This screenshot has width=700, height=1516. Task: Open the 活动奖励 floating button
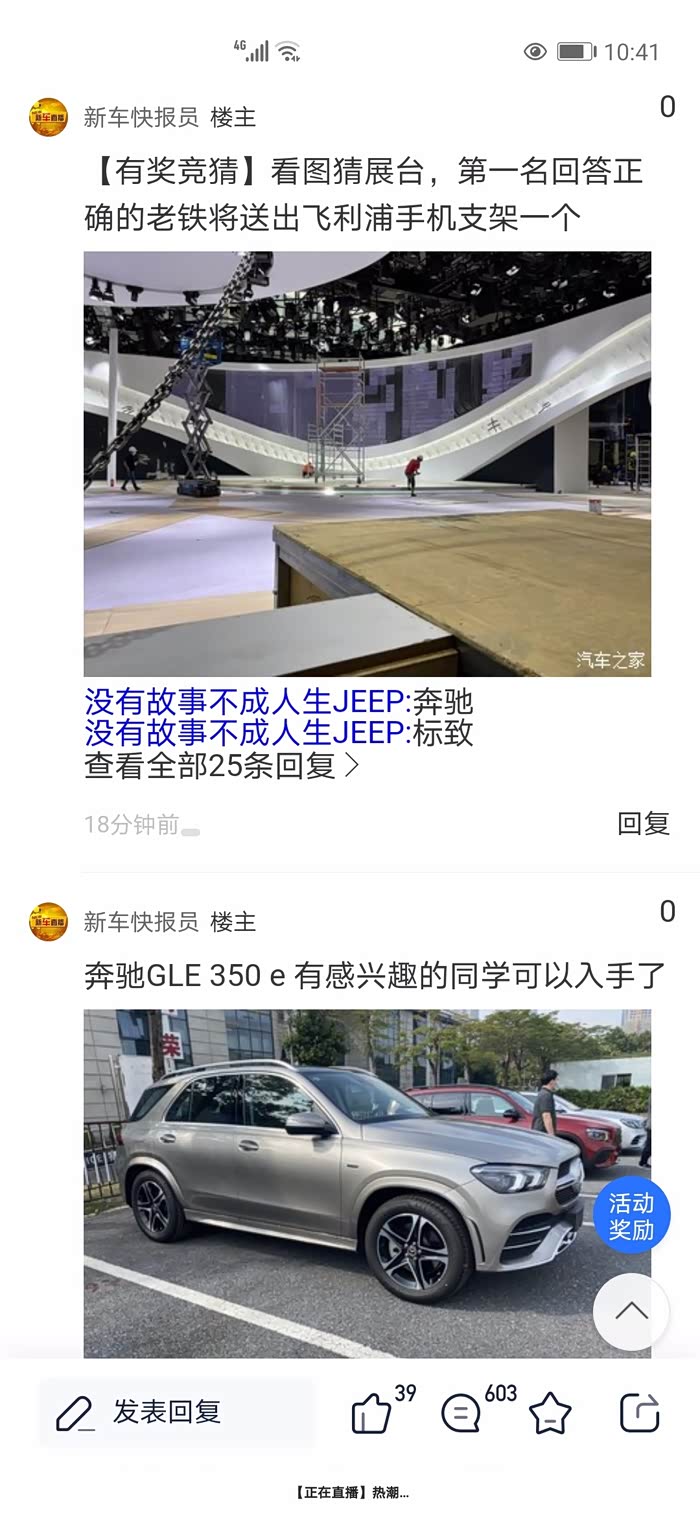tap(631, 1216)
